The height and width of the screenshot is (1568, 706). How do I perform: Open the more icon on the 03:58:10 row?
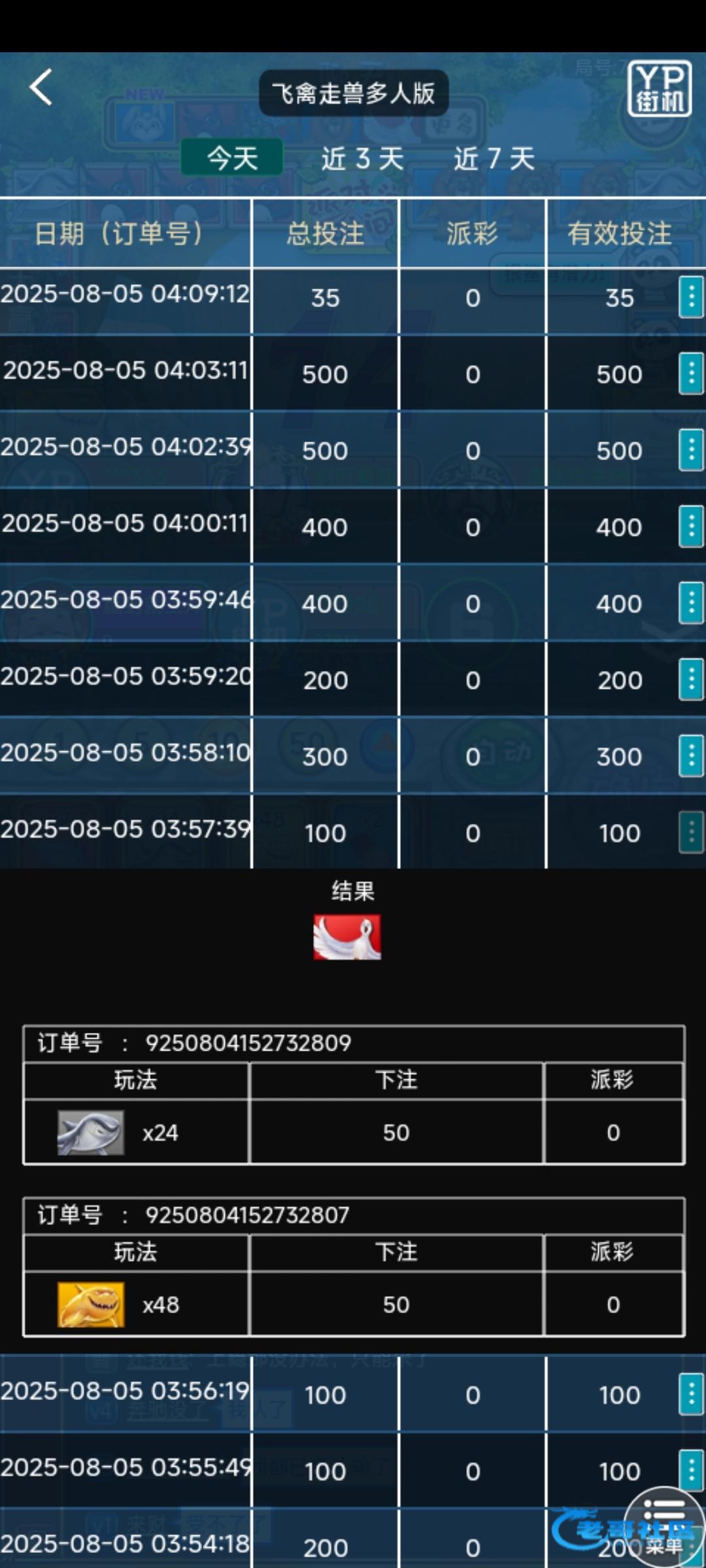click(691, 756)
